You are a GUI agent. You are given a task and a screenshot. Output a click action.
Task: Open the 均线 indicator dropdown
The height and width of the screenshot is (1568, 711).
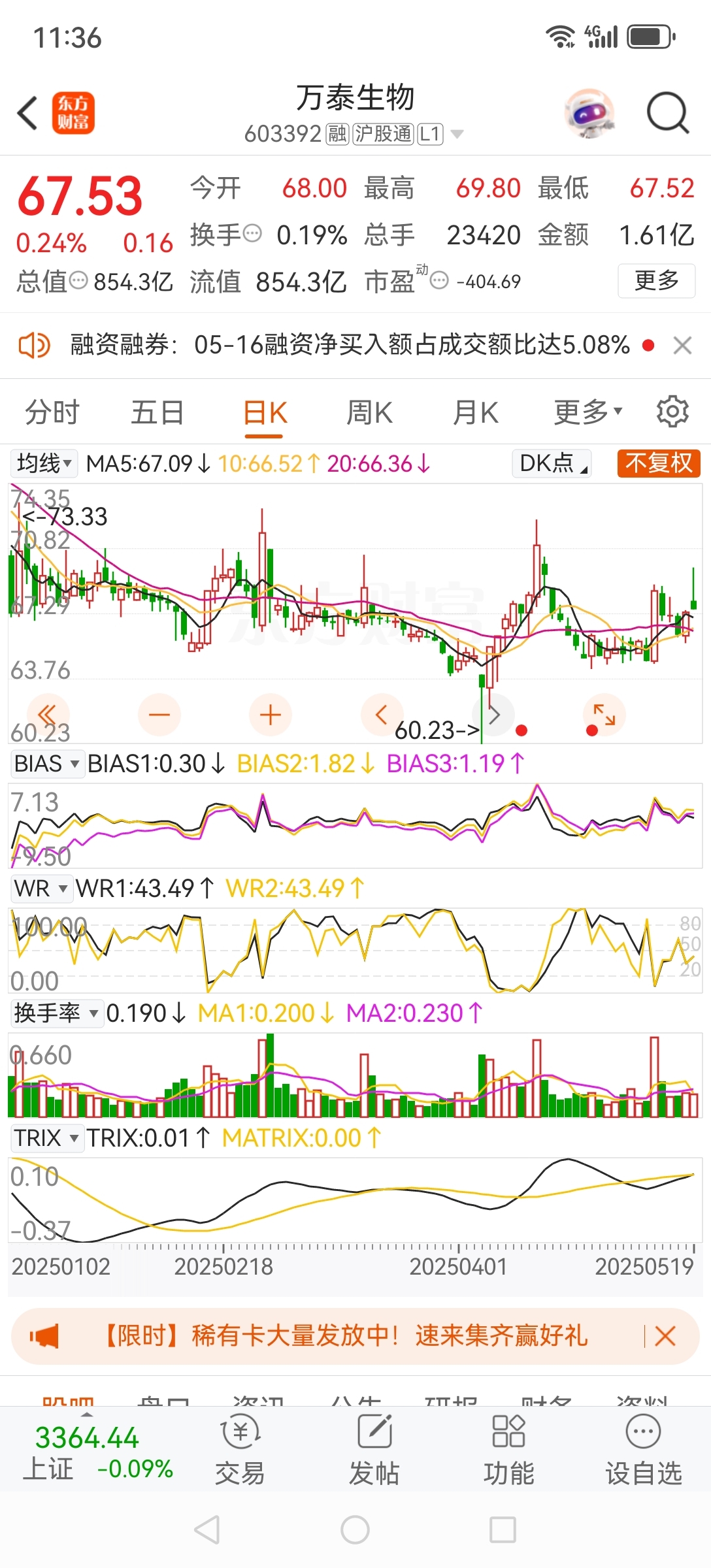pos(44,463)
